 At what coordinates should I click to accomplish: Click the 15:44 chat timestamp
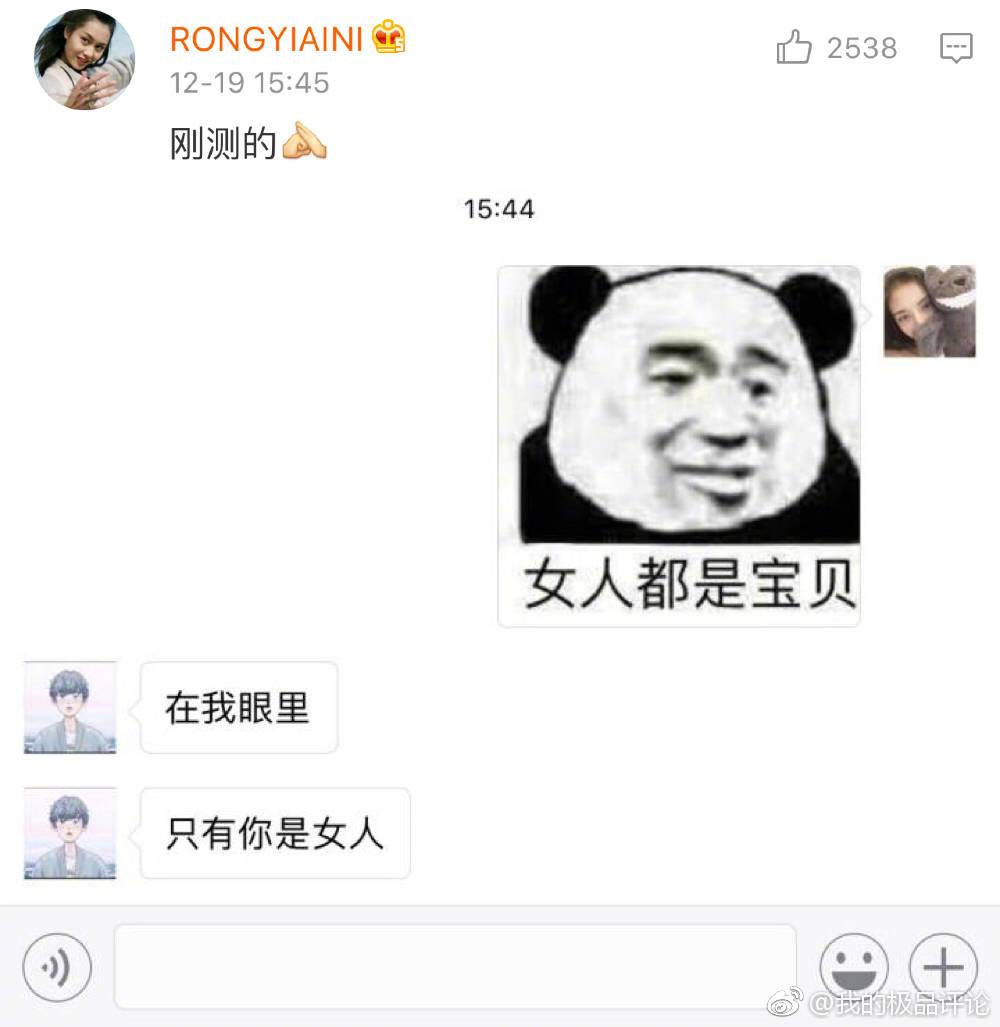[498, 210]
